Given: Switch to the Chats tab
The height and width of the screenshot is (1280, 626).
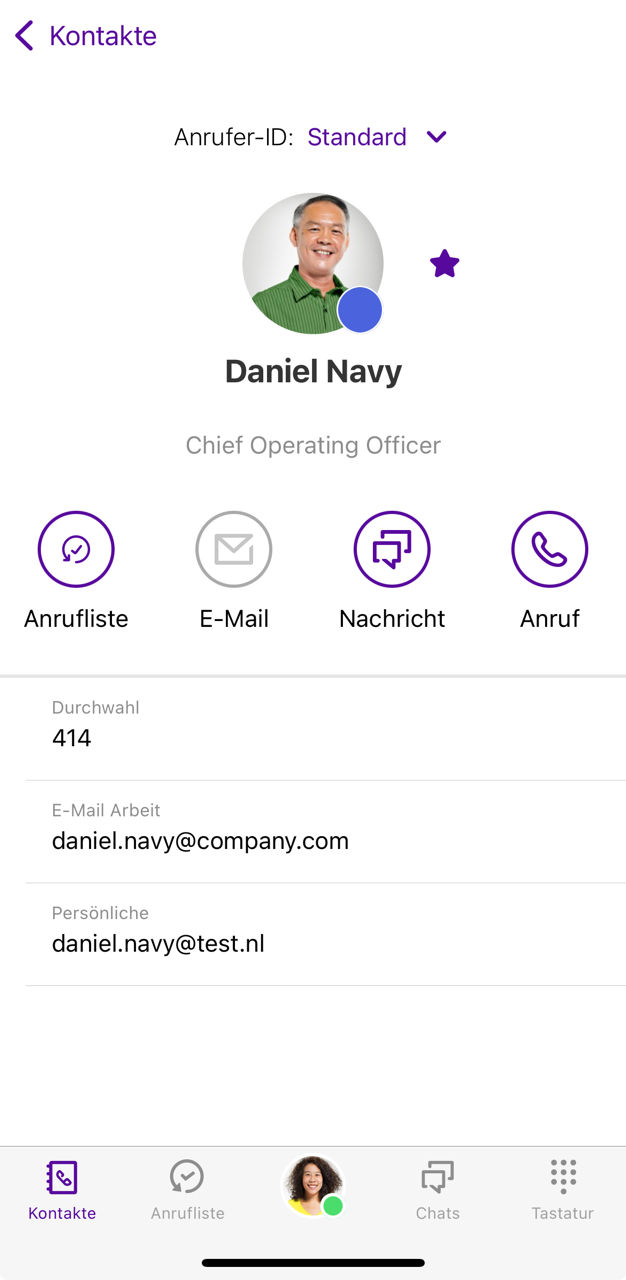Looking at the screenshot, I should 437,1190.
